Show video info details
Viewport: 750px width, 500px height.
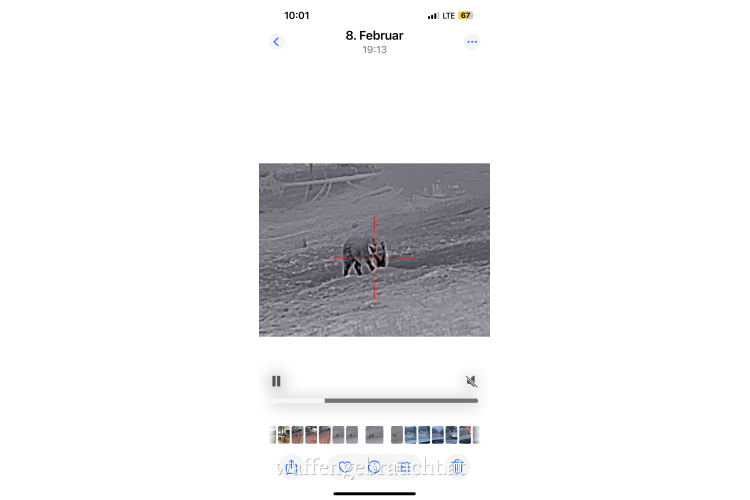pos(374,467)
